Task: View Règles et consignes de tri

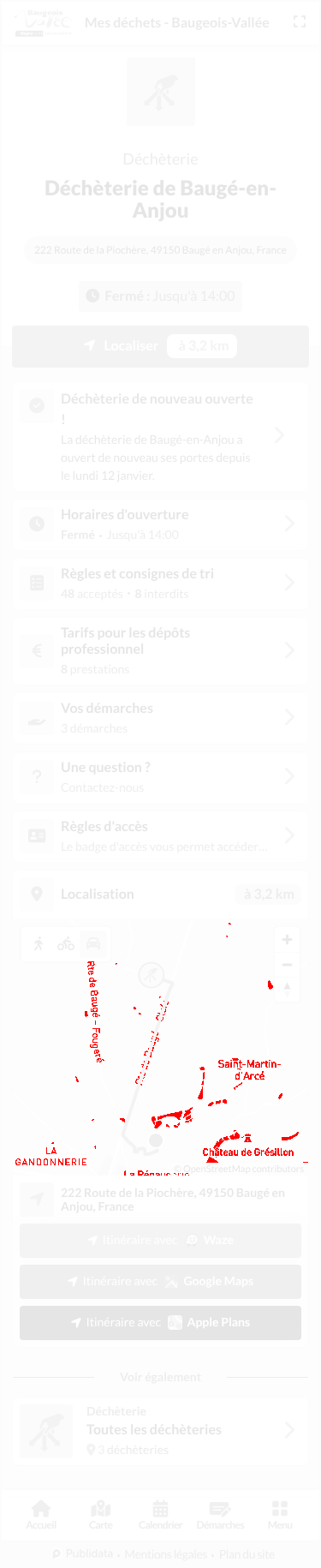Action: pyautogui.click(x=160, y=583)
